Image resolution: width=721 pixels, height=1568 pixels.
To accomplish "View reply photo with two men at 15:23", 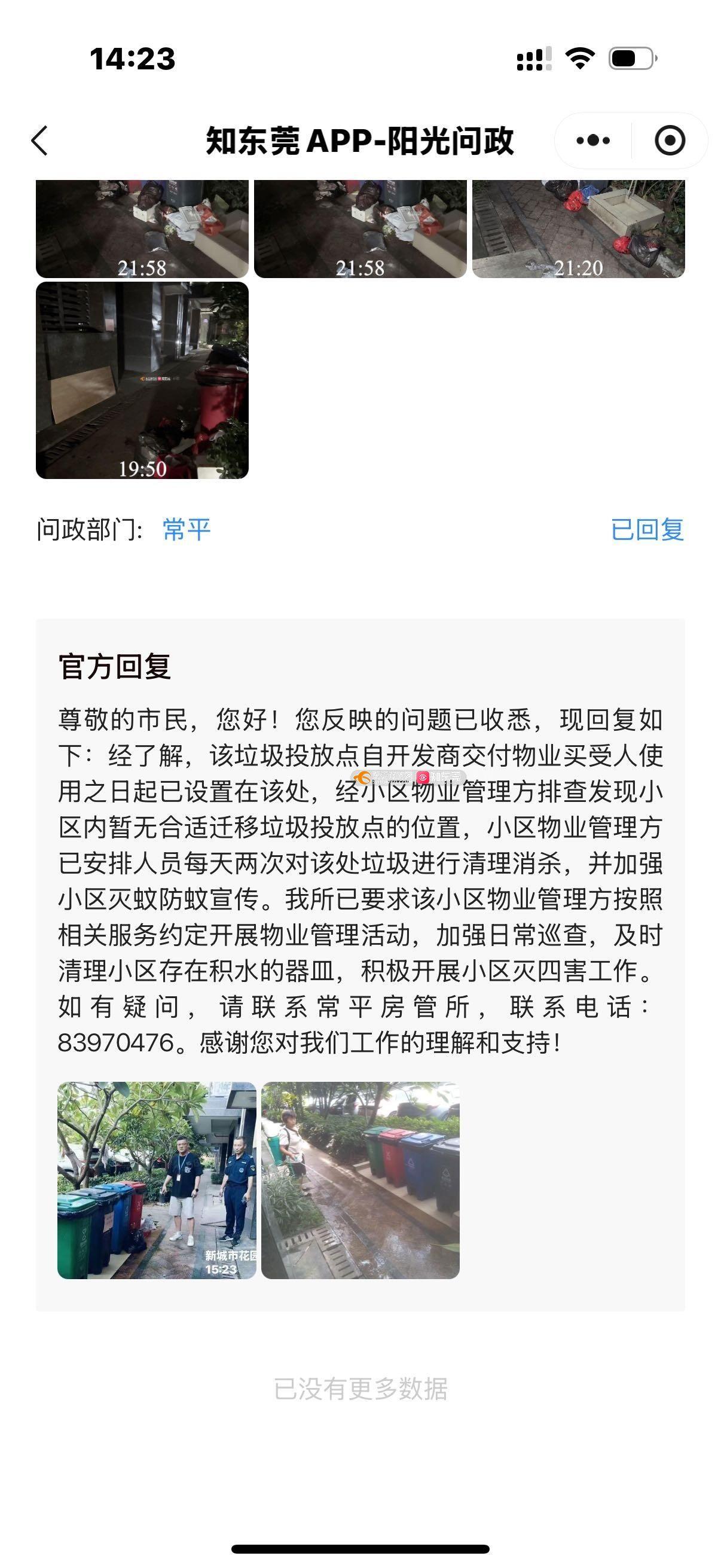I will click(x=157, y=1180).
